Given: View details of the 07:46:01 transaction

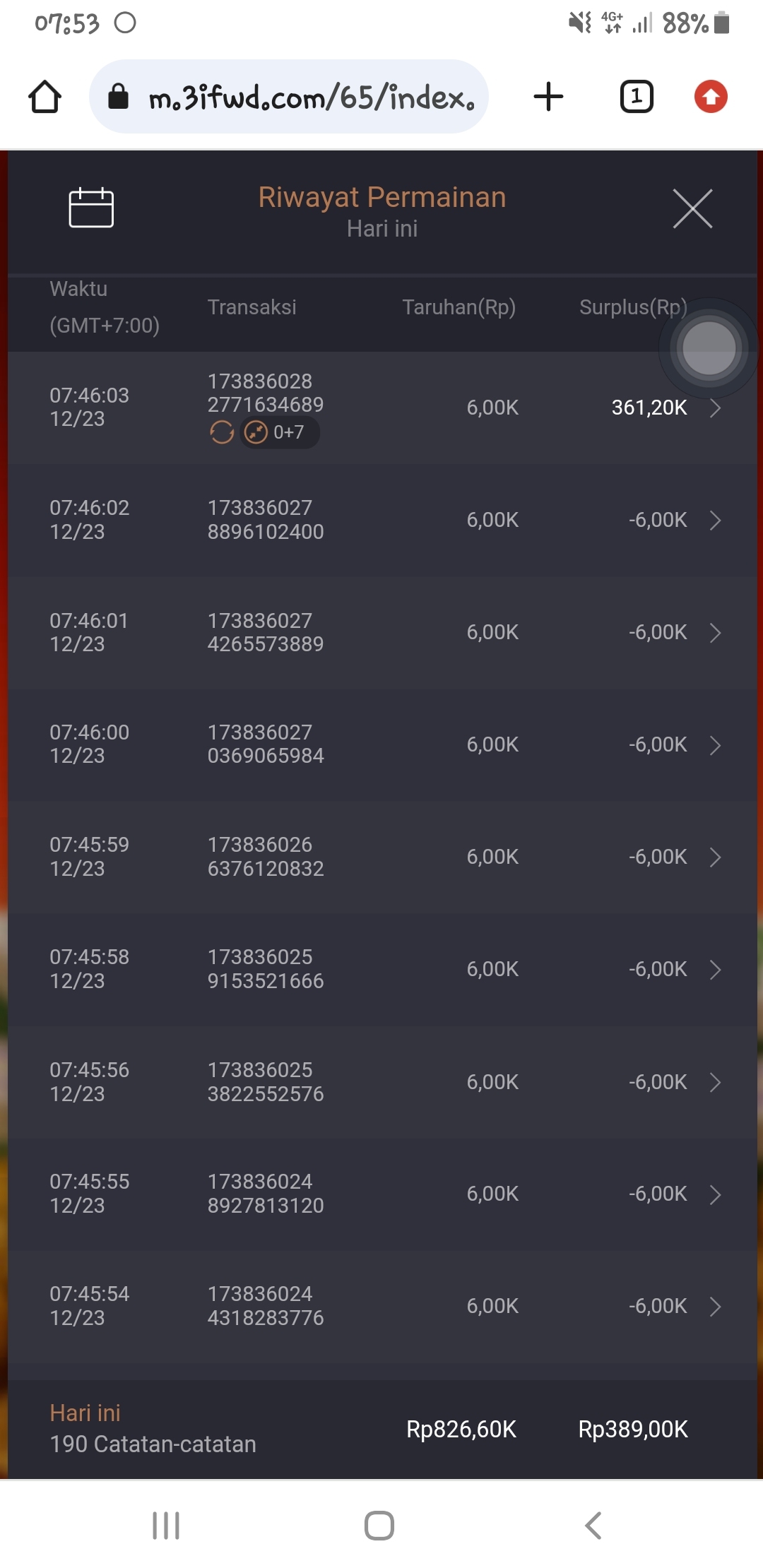Looking at the screenshot, I should [x=714, y=632].
